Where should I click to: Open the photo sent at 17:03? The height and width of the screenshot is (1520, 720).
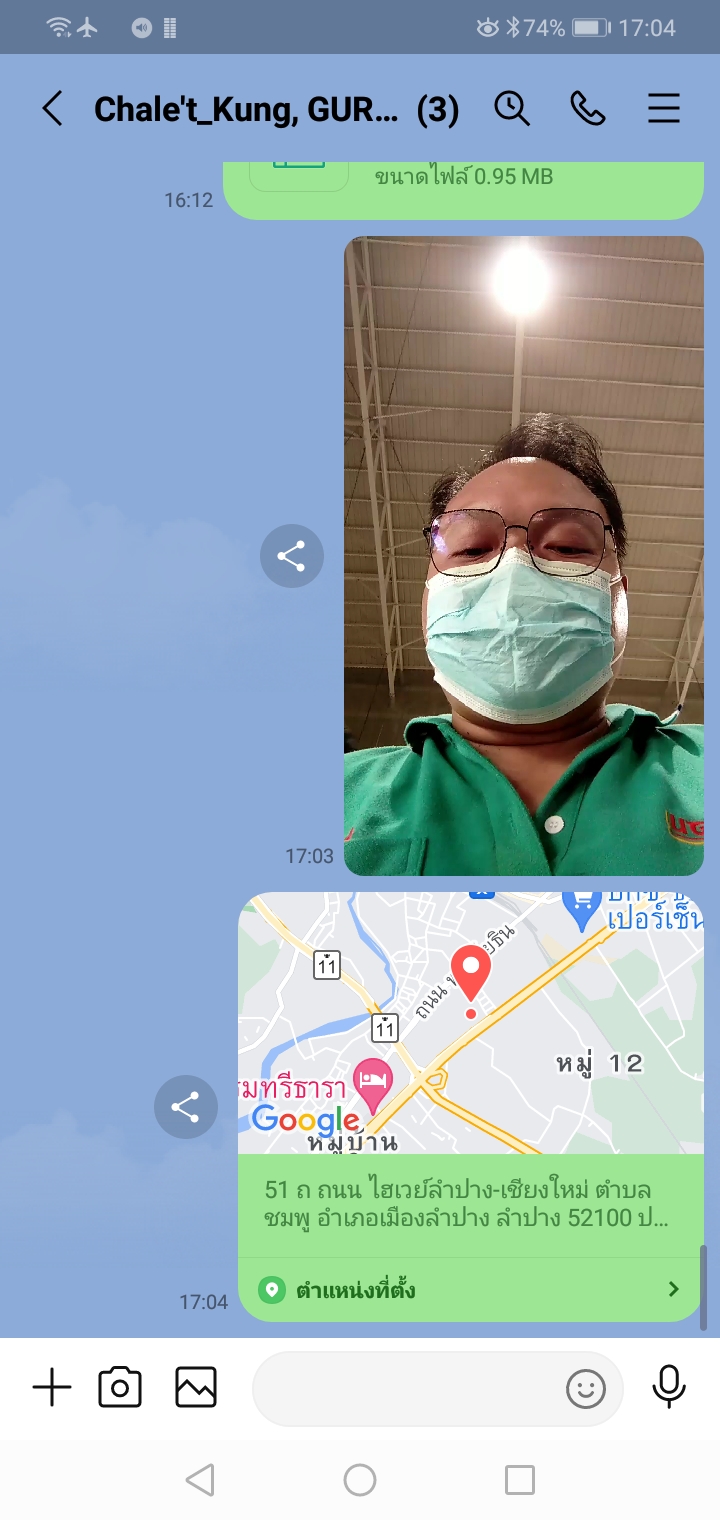(x=523, y=555)
